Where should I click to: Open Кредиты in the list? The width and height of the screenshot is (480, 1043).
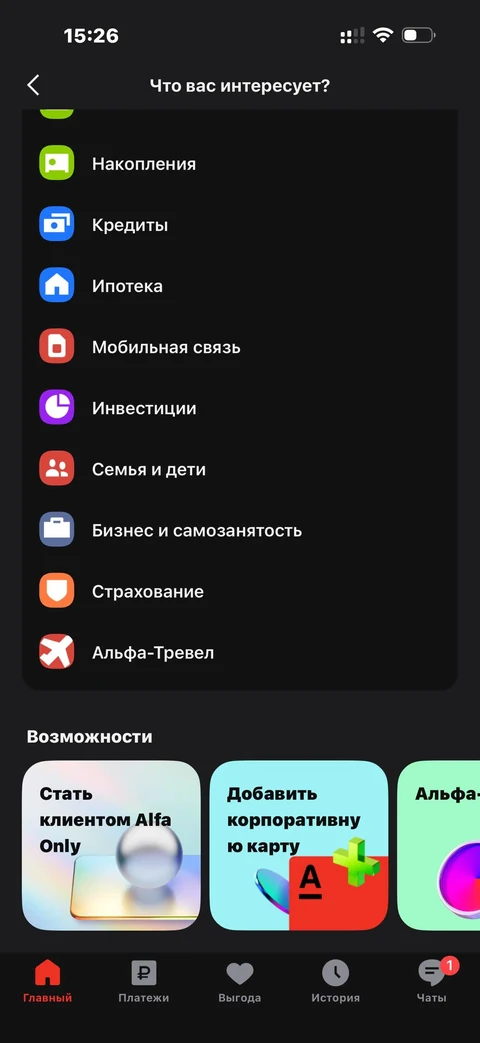coord(240,225)
